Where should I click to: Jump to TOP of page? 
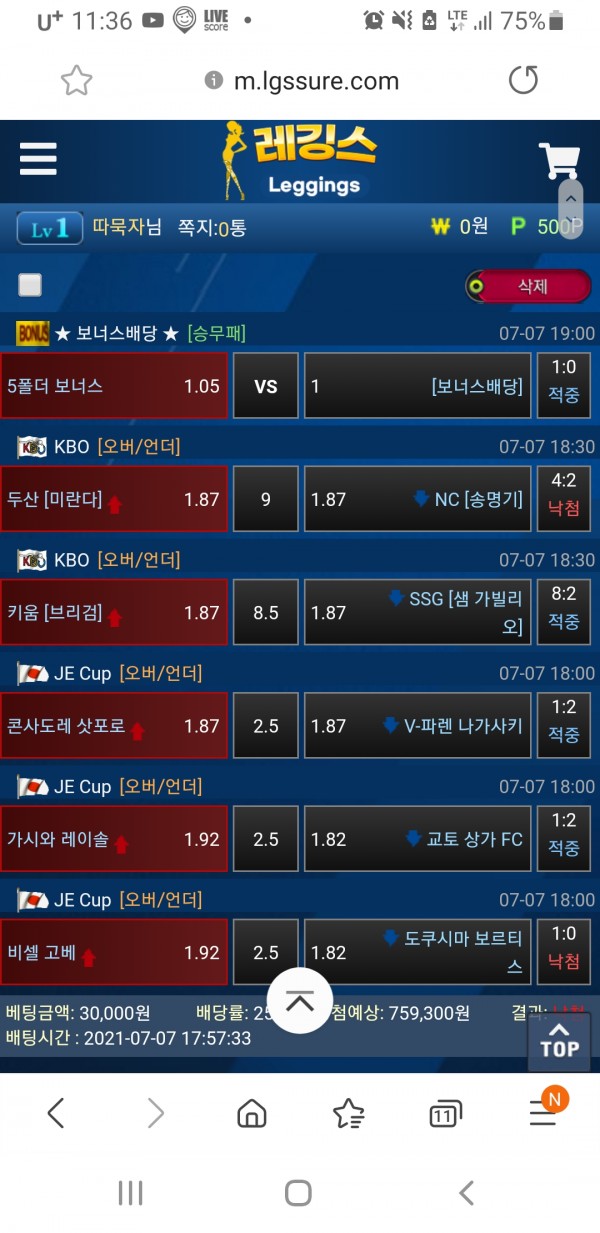pos(559,1040)
